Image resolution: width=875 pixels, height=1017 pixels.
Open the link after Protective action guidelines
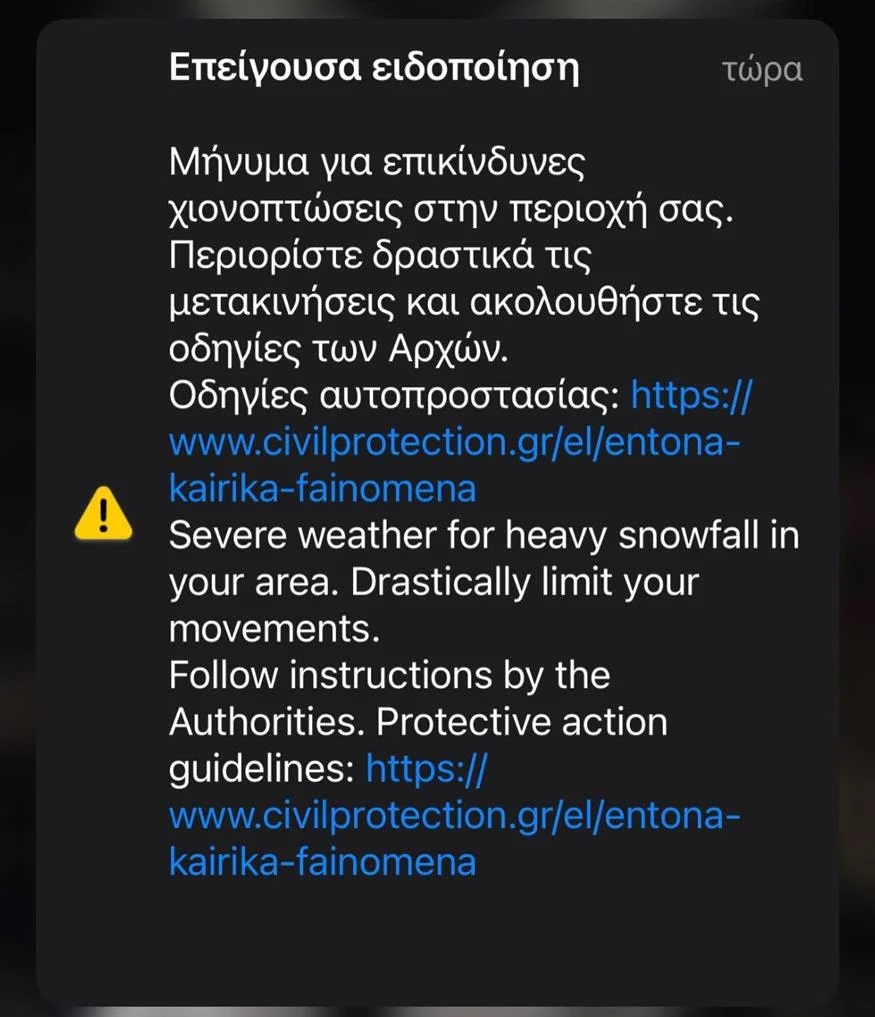tap(455, 815)
